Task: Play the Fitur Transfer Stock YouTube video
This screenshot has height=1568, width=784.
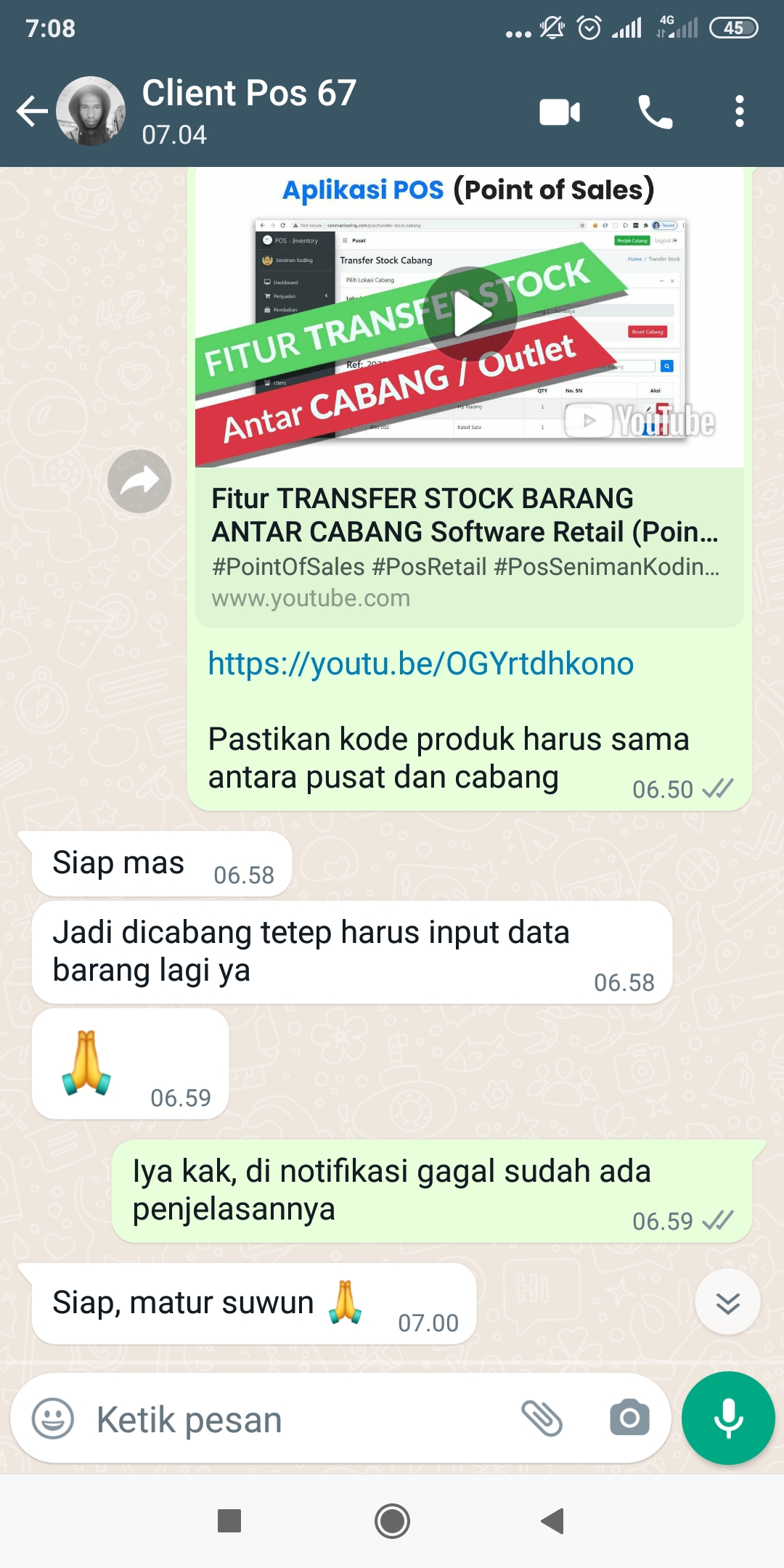Action: [x=470, y=314]
